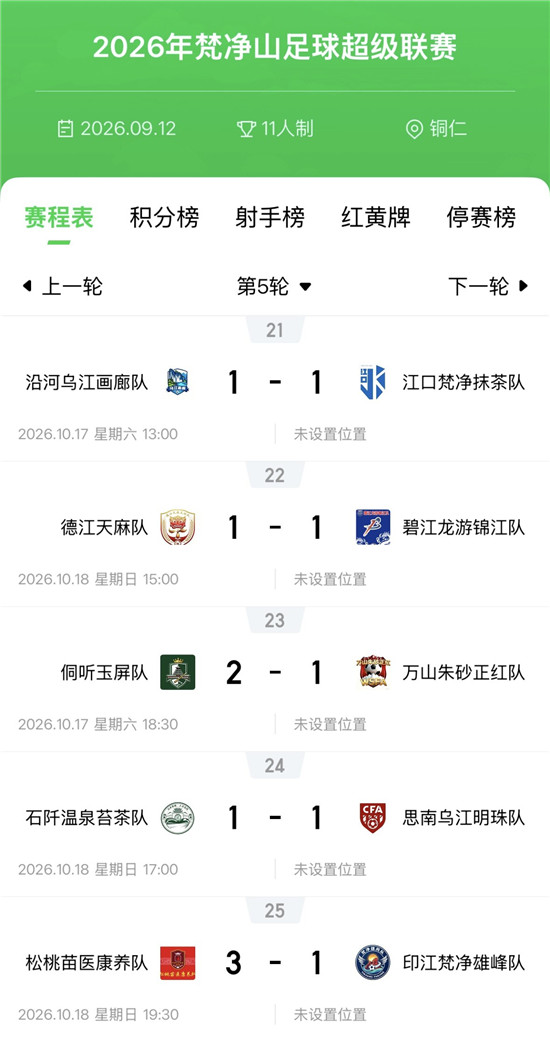
Task: Switch to the 积分榜 tab
Action: (x=164, y=218)
